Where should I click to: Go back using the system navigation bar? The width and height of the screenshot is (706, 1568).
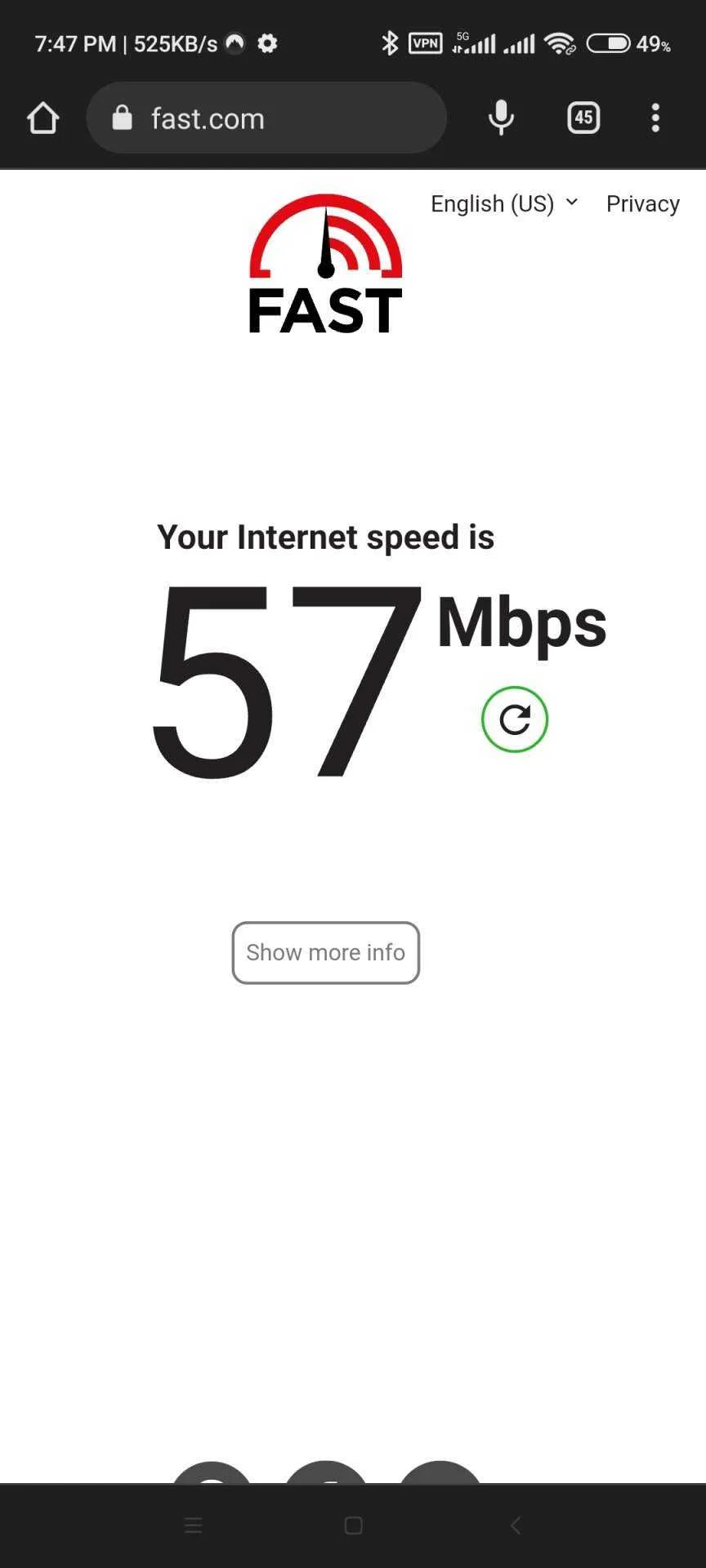(x=516, y=1526)
